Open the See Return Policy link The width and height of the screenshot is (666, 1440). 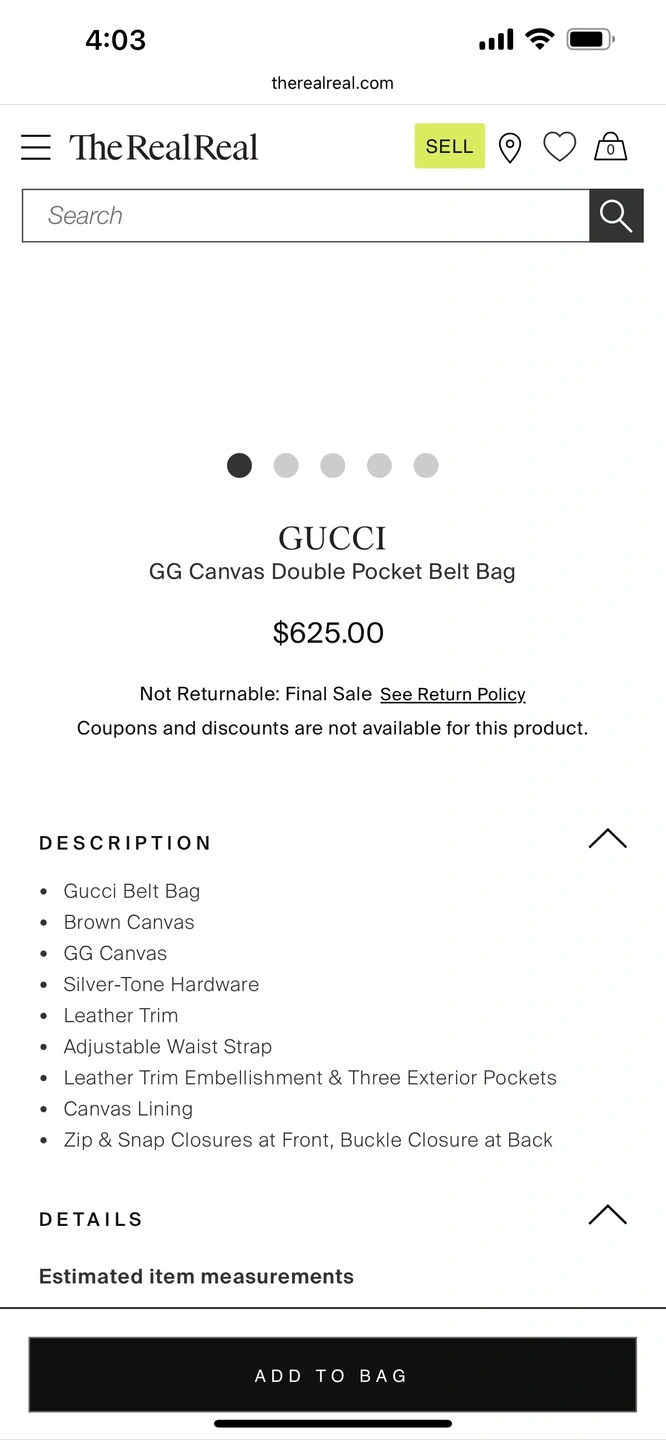tap(453, 694)
